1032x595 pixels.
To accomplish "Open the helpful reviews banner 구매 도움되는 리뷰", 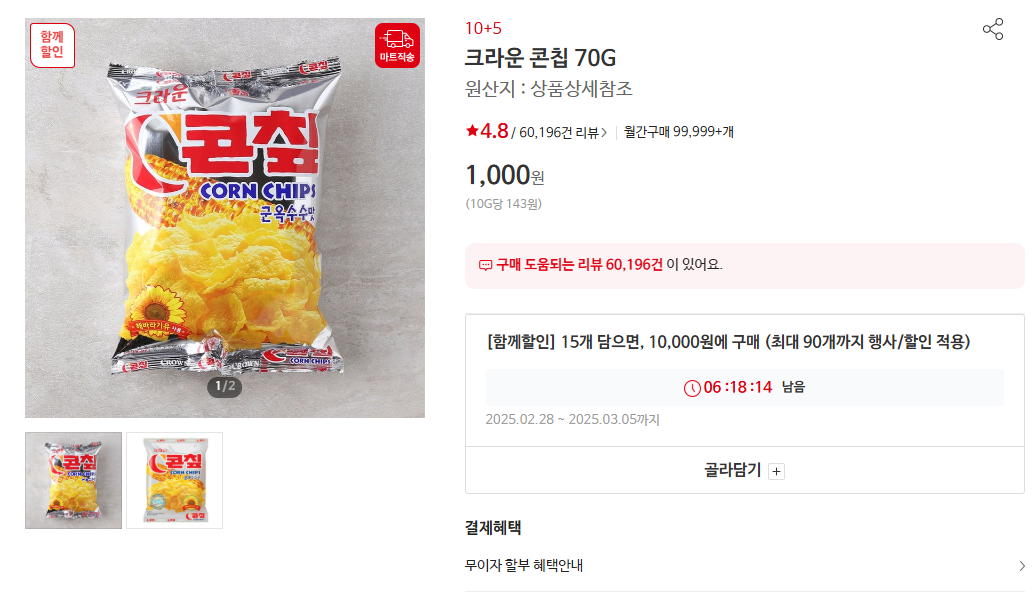I will (x=744, y=265).
